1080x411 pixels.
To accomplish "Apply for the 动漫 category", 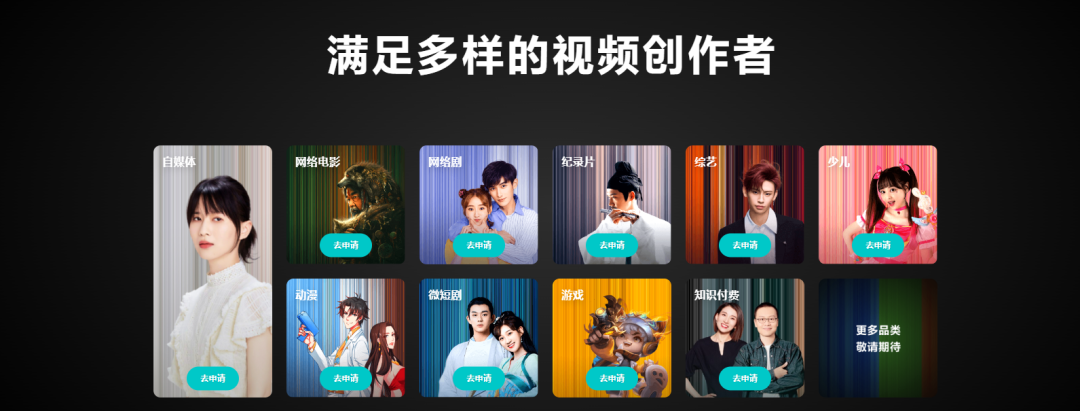I will (x=346, y=379).
